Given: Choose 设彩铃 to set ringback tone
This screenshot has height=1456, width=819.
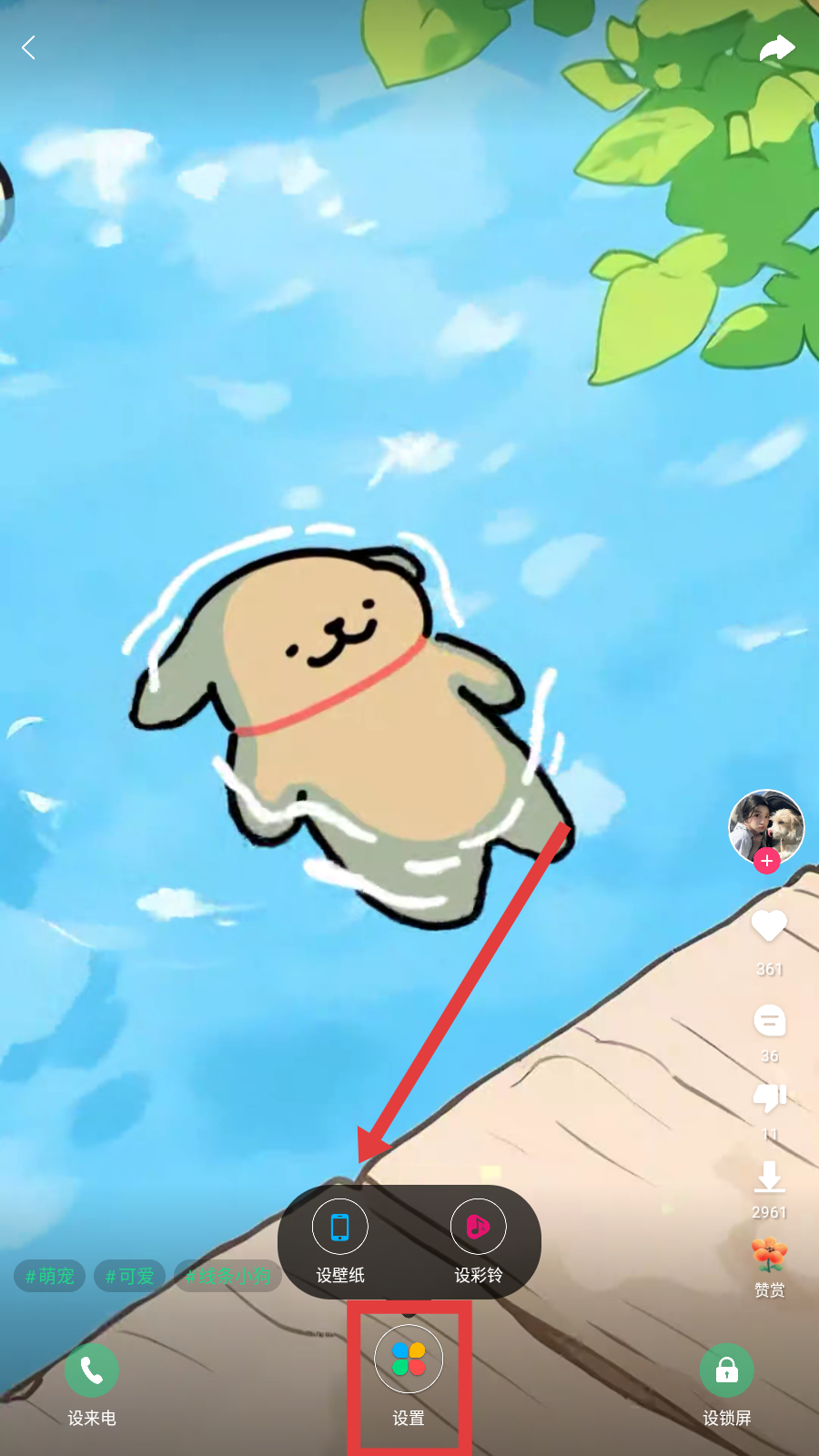Looking at the screenshot, I should [x=479, y=1239].
